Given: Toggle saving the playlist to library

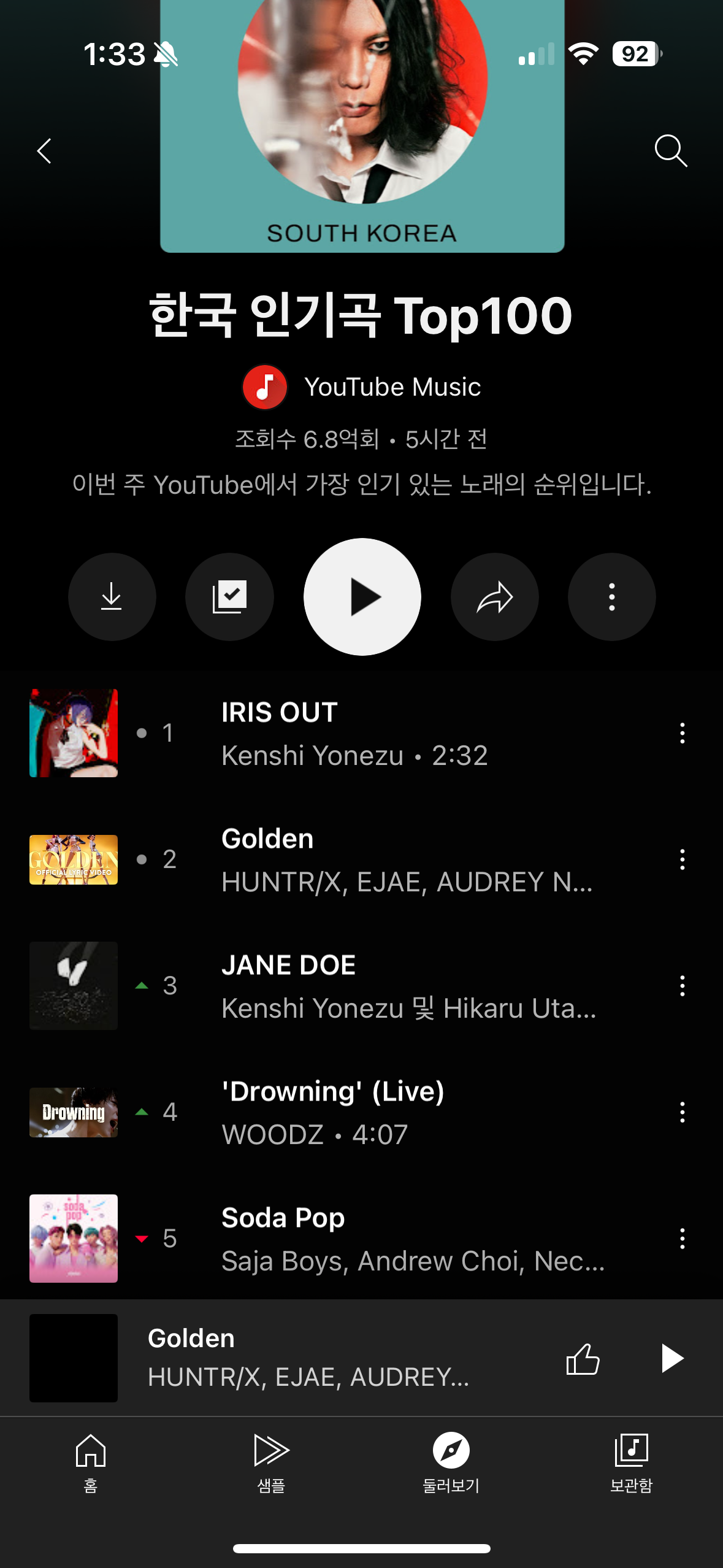Looking at the screenshot, I should click(x=229, y=597).
